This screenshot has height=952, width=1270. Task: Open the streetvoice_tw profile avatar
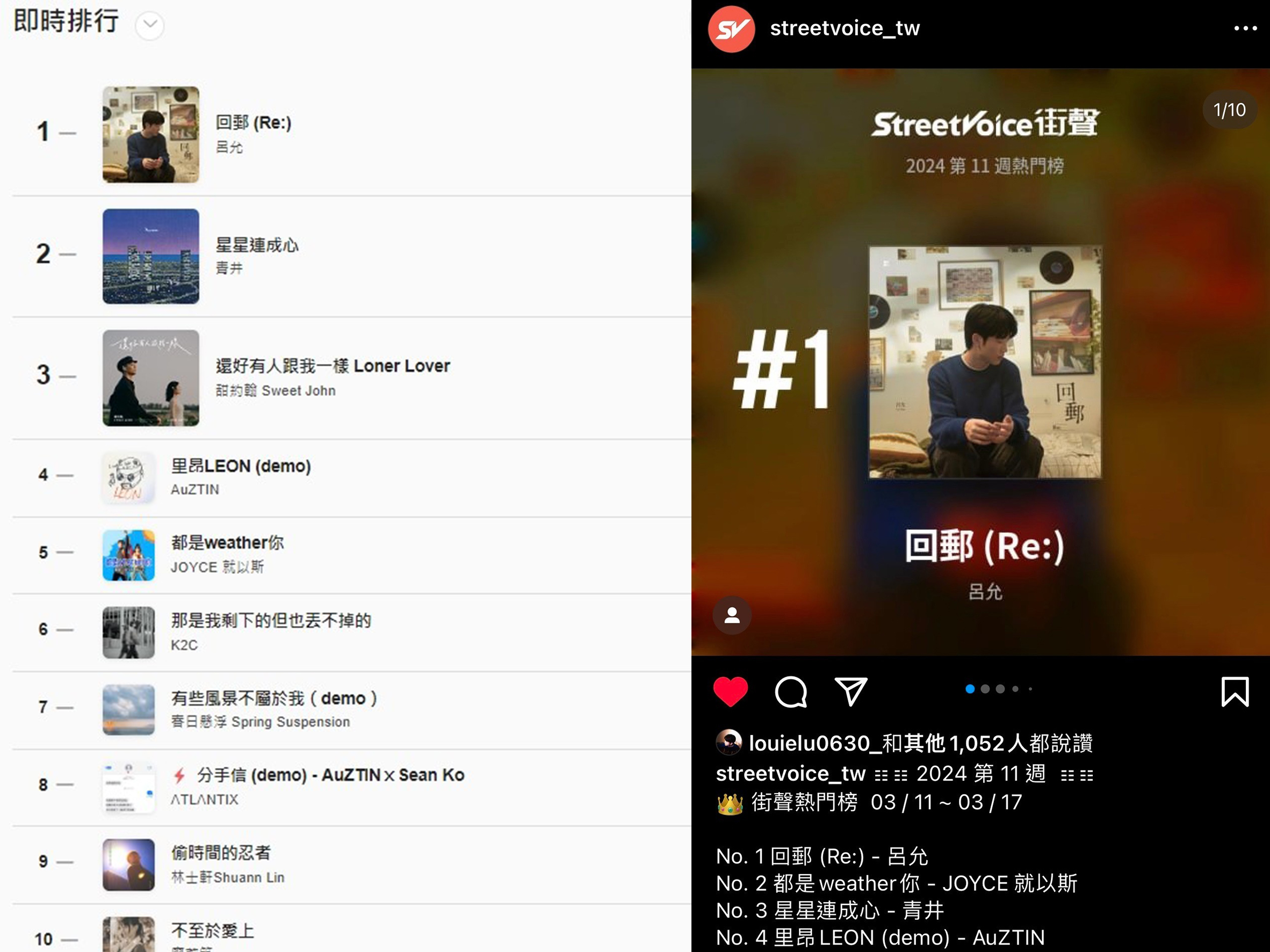(731, 28)
